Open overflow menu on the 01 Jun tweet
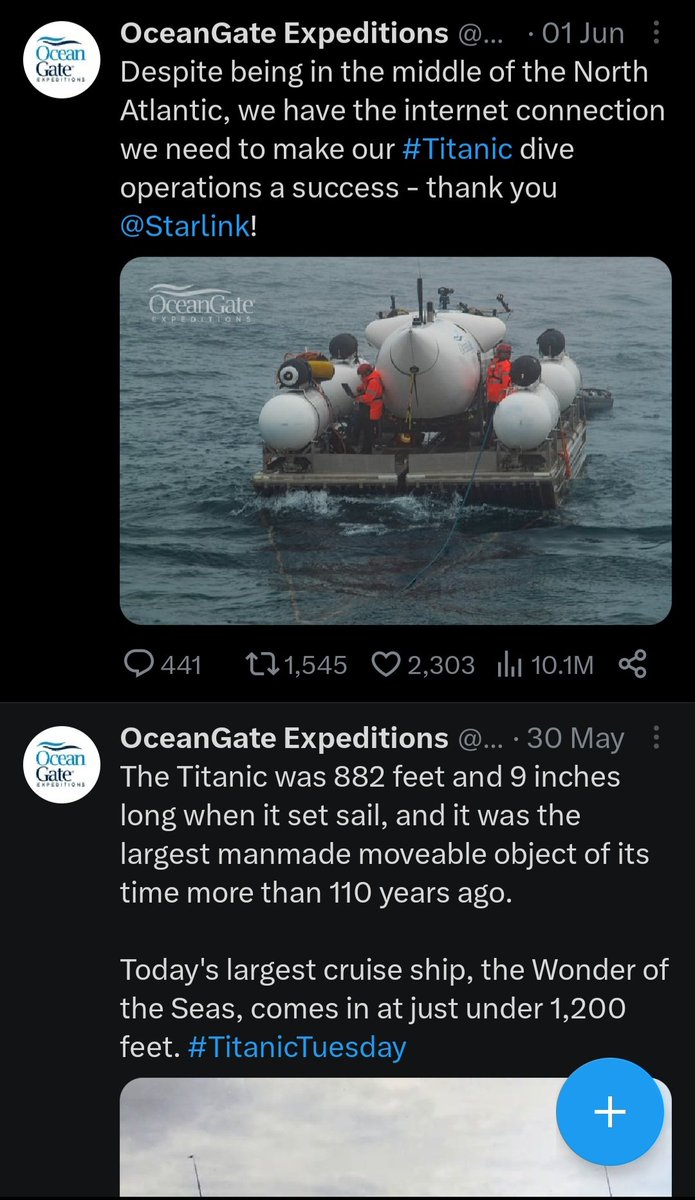Screen dimensions: 695x1200 click(656, 33)
